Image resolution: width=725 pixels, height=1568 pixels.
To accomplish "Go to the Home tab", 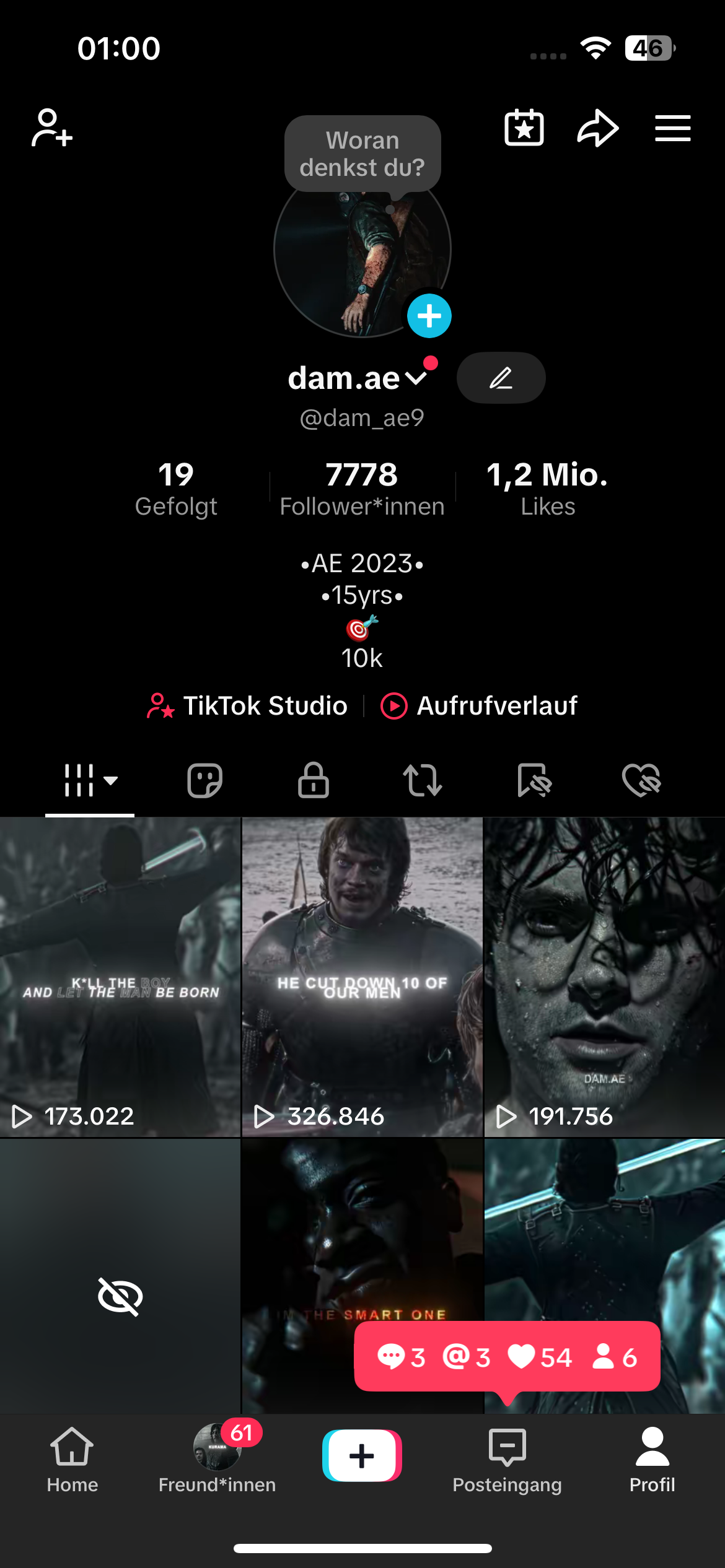I will pyautogui.click(x=72, y=1460).
